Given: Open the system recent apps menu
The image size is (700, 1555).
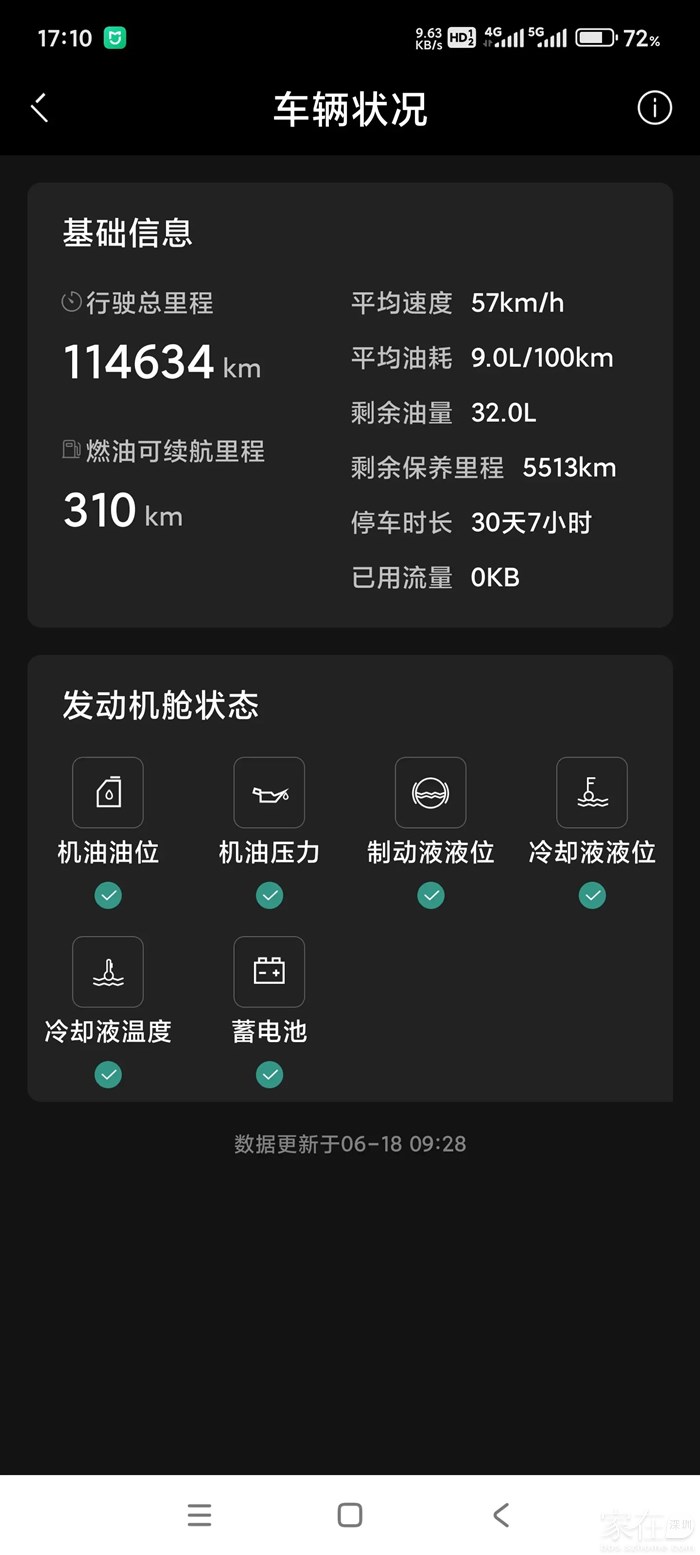Looking at the screenshot, I should pos(199,1515).
